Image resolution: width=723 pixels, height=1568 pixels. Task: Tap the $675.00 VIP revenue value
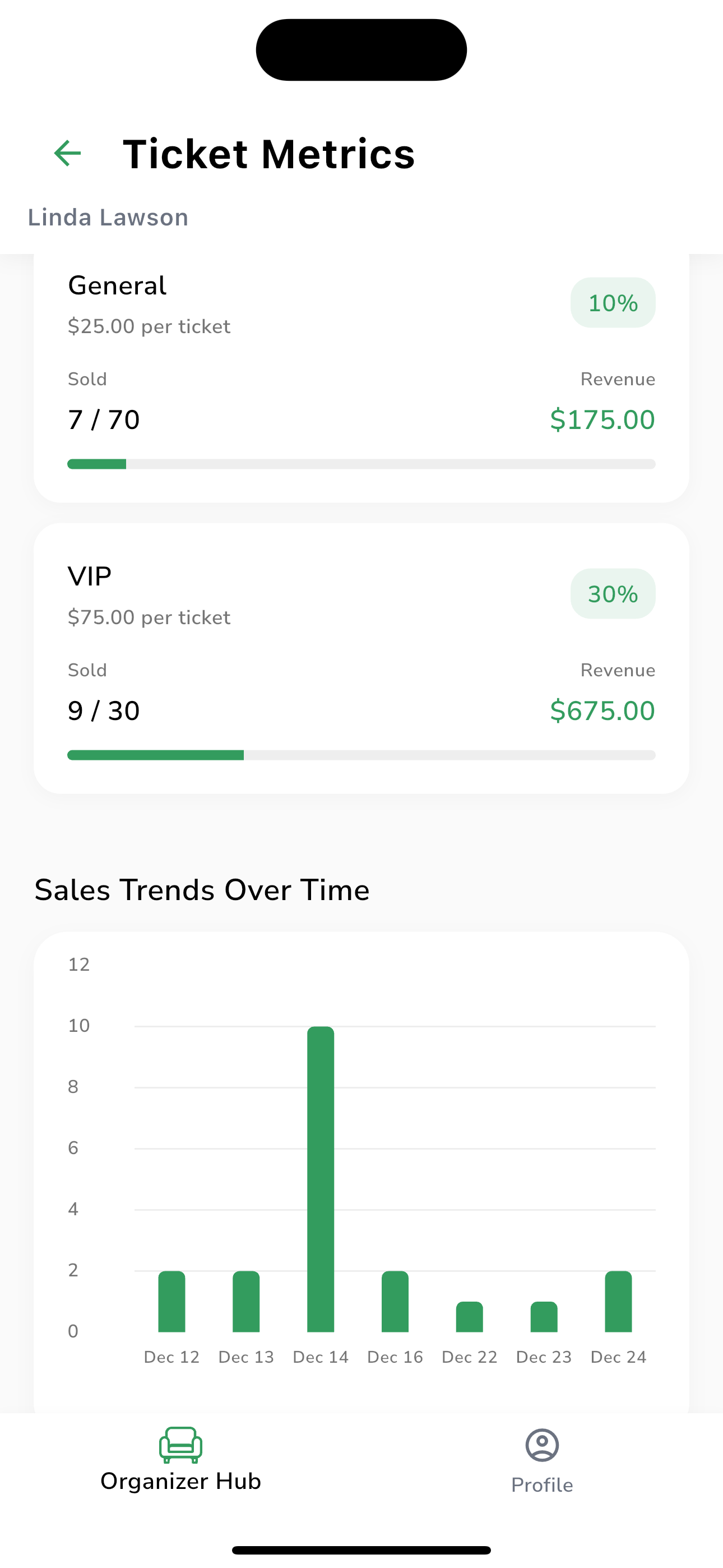pos(601,710)
